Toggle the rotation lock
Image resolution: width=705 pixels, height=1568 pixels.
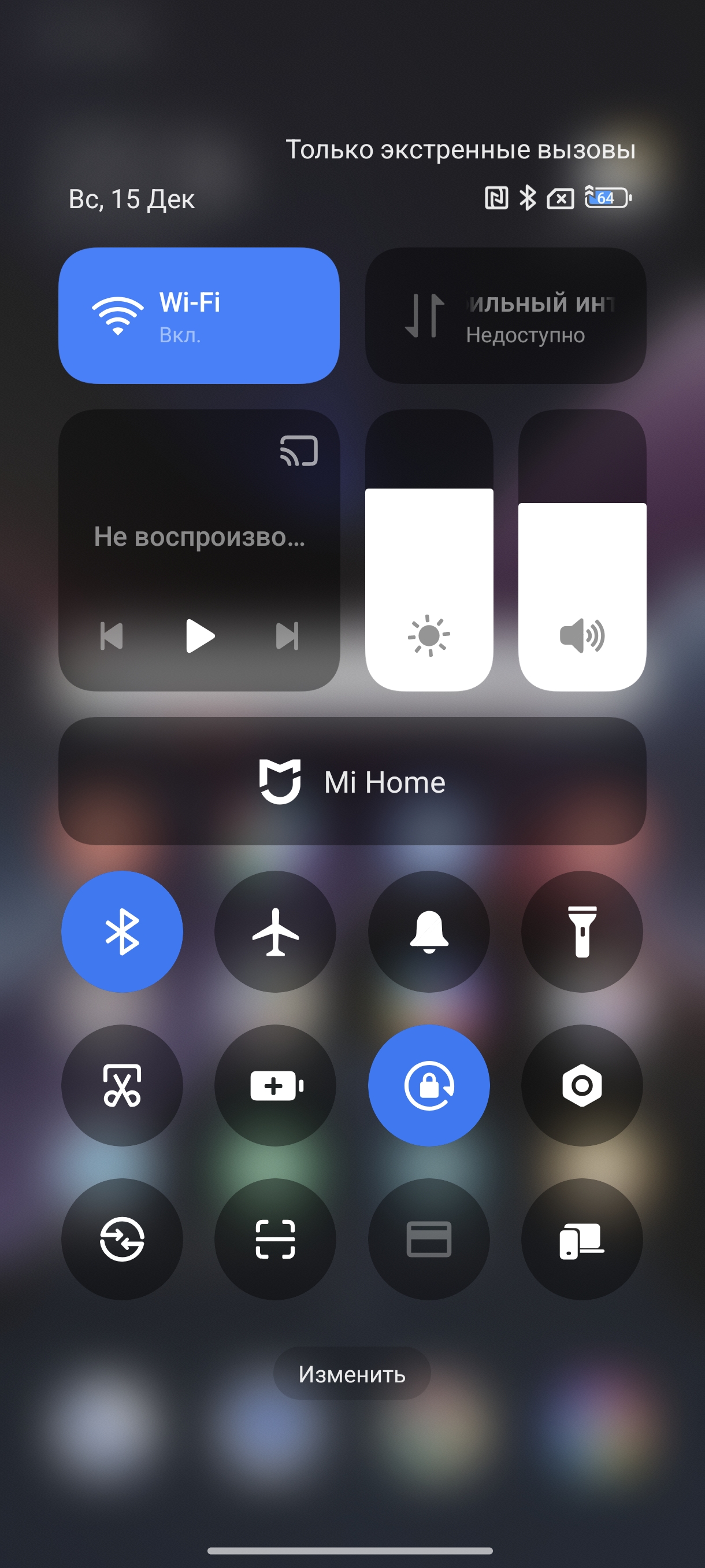(429, 1085)
